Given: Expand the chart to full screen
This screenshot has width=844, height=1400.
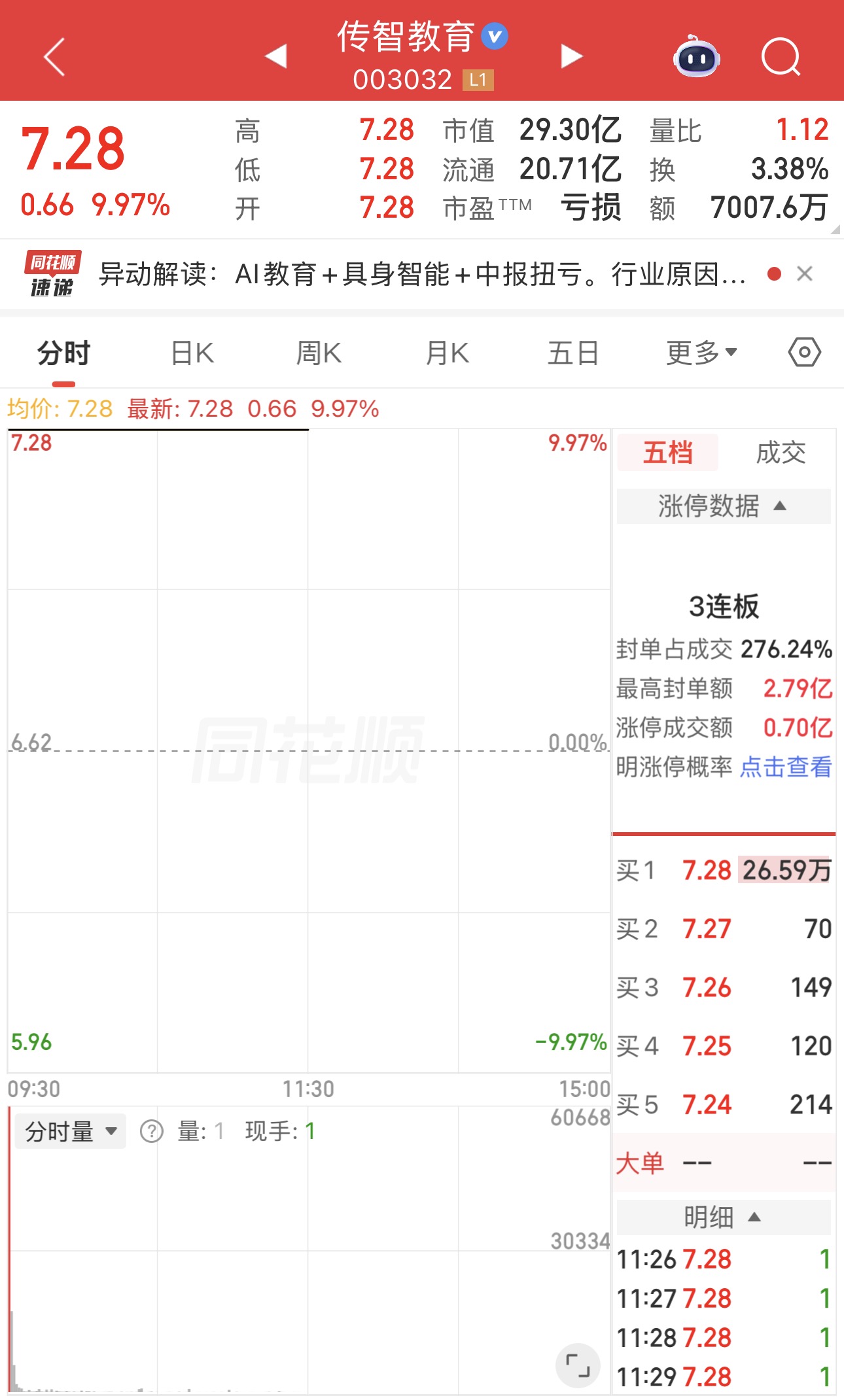Looking at the screenshot, I should click(578, 1366).
